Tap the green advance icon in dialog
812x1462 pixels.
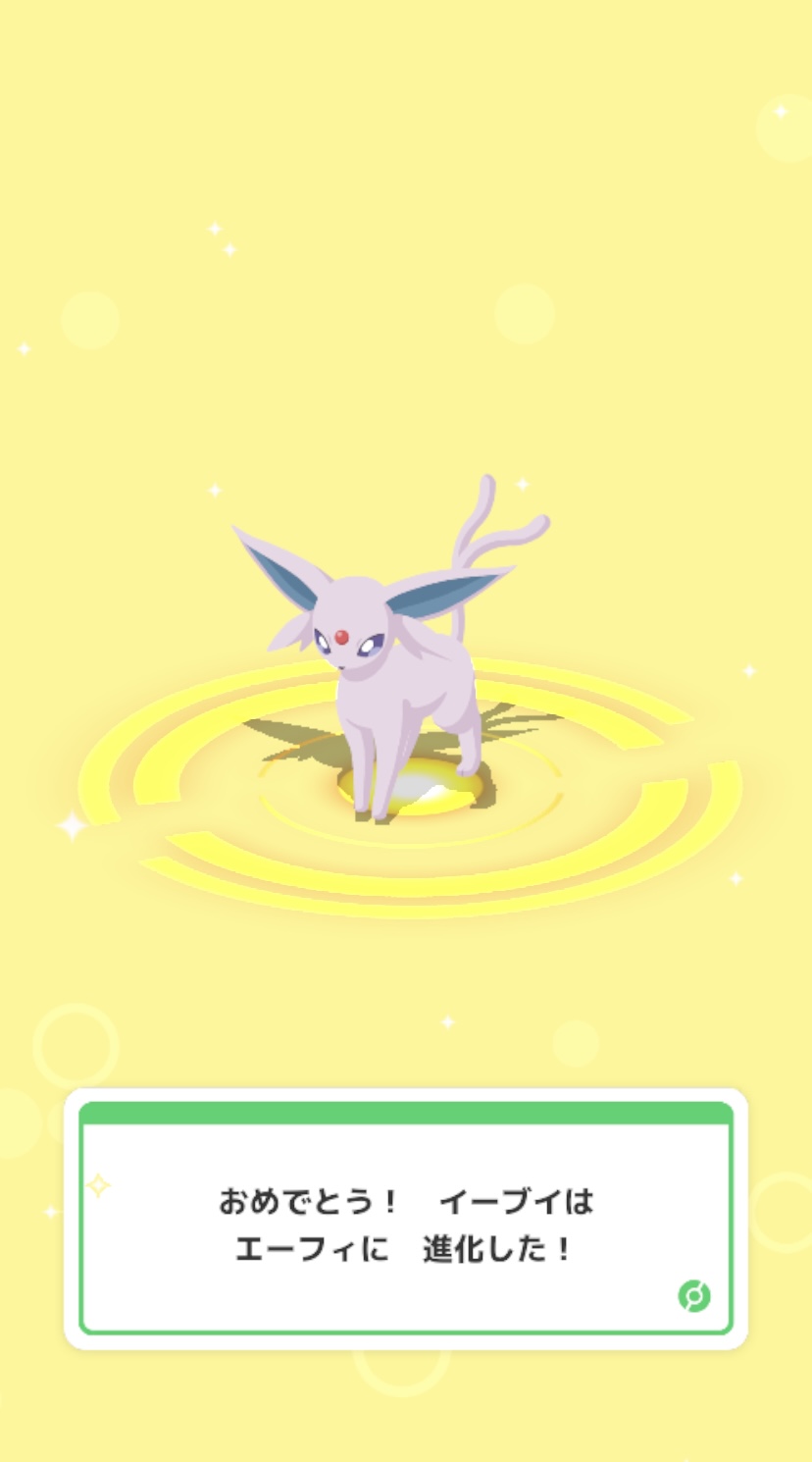pos(693,1295)
